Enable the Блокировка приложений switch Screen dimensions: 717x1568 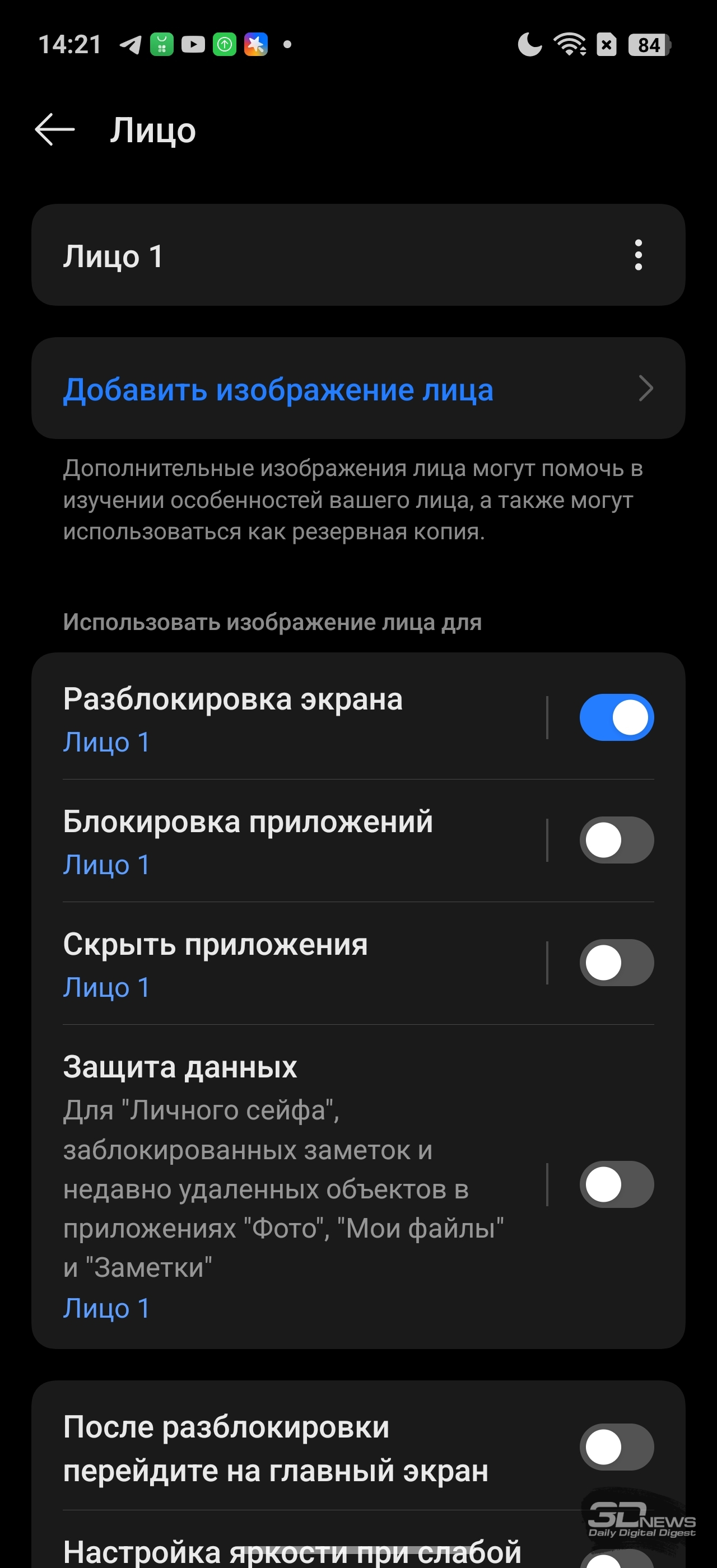tap(616, 840)
